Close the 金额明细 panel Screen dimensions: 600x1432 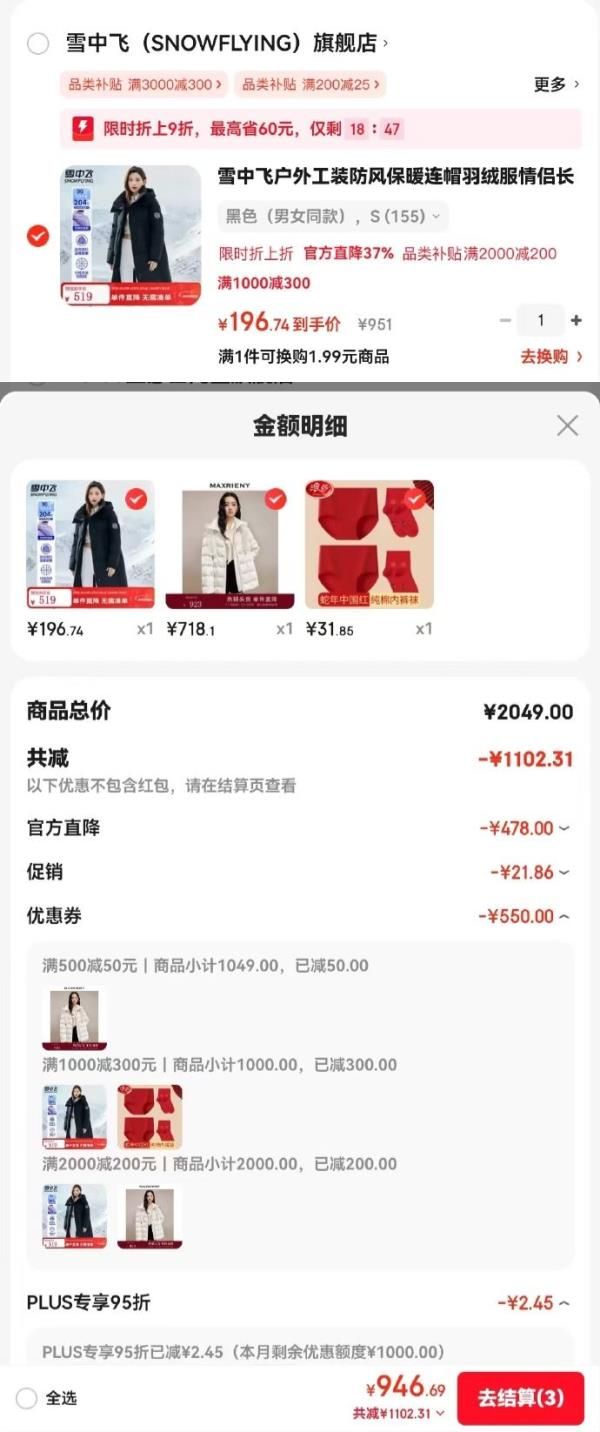[x=567, y=426]
